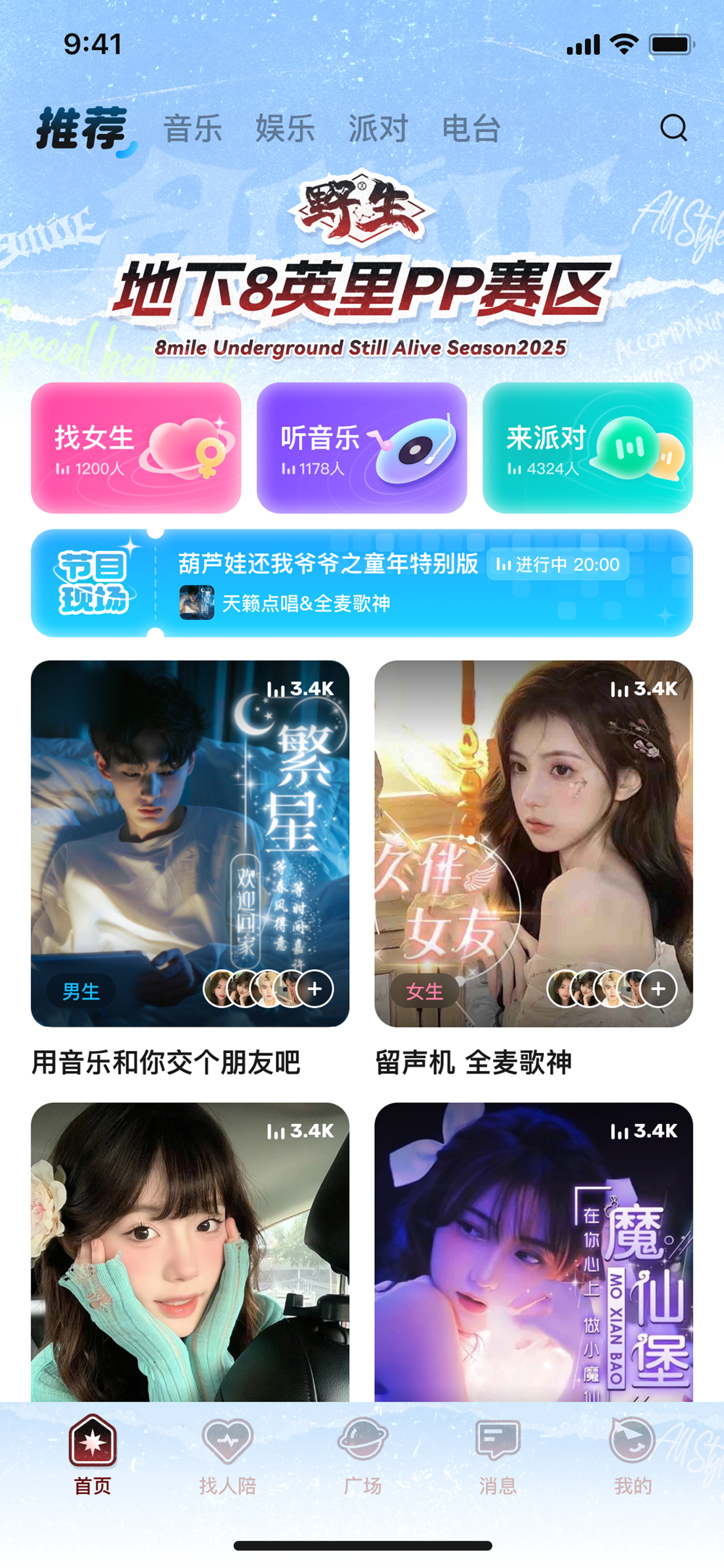Screen dimensions: 724x1568
Task: Go to the 广场 bottom tab
Action: 363,1456
